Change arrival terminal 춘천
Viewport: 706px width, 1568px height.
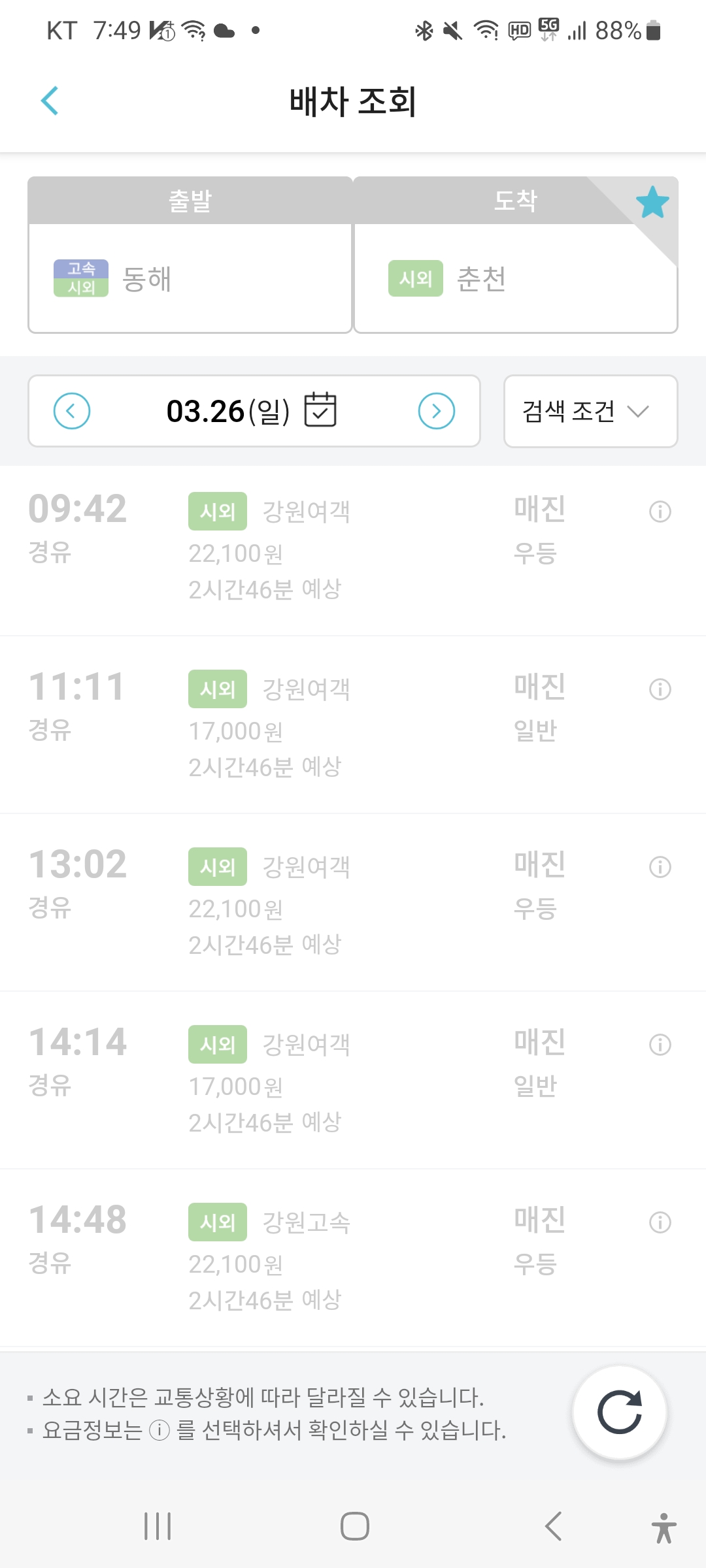tap(515, 279)
